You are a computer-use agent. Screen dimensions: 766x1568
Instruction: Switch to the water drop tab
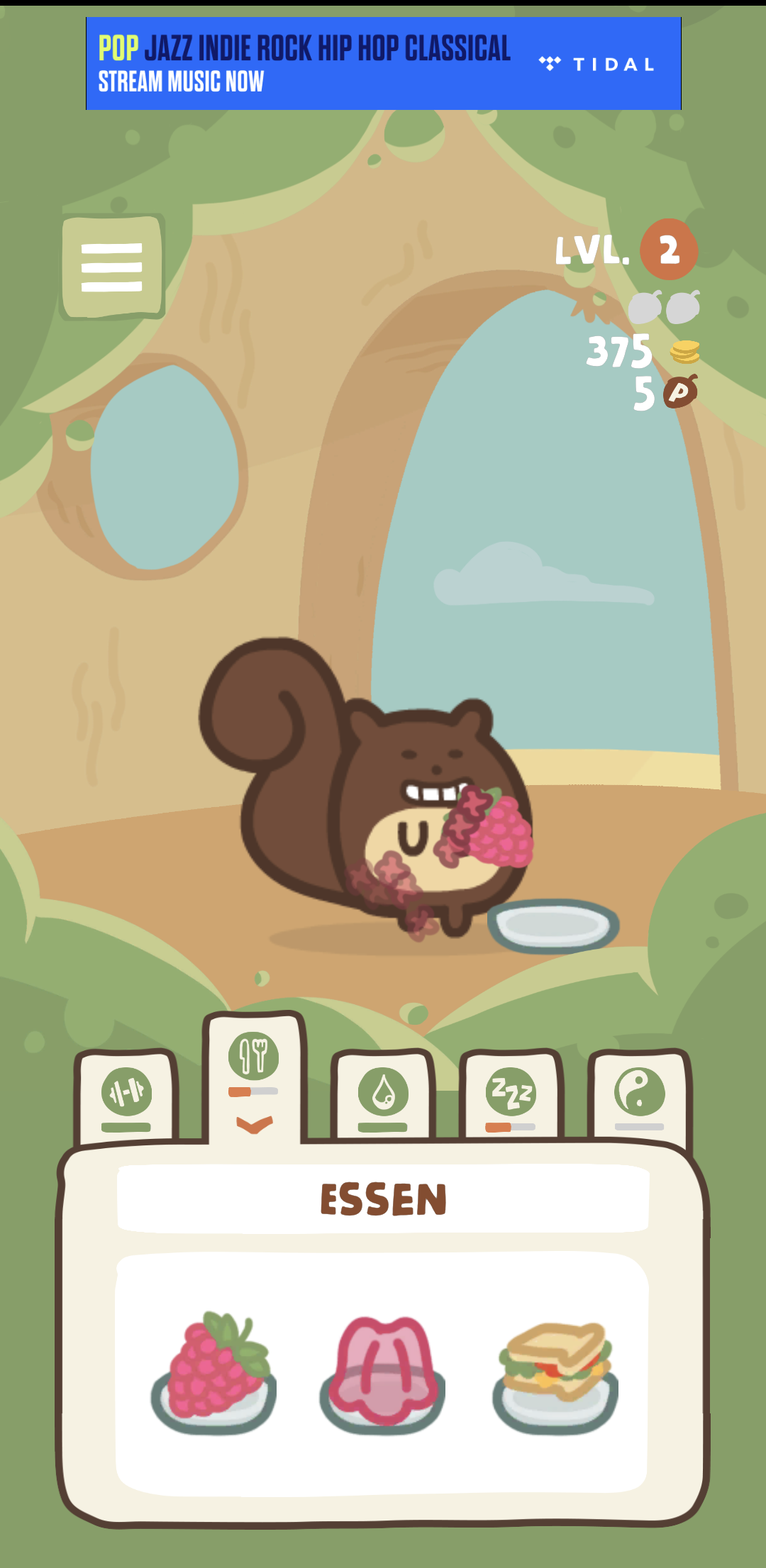tap(383, 1093)
